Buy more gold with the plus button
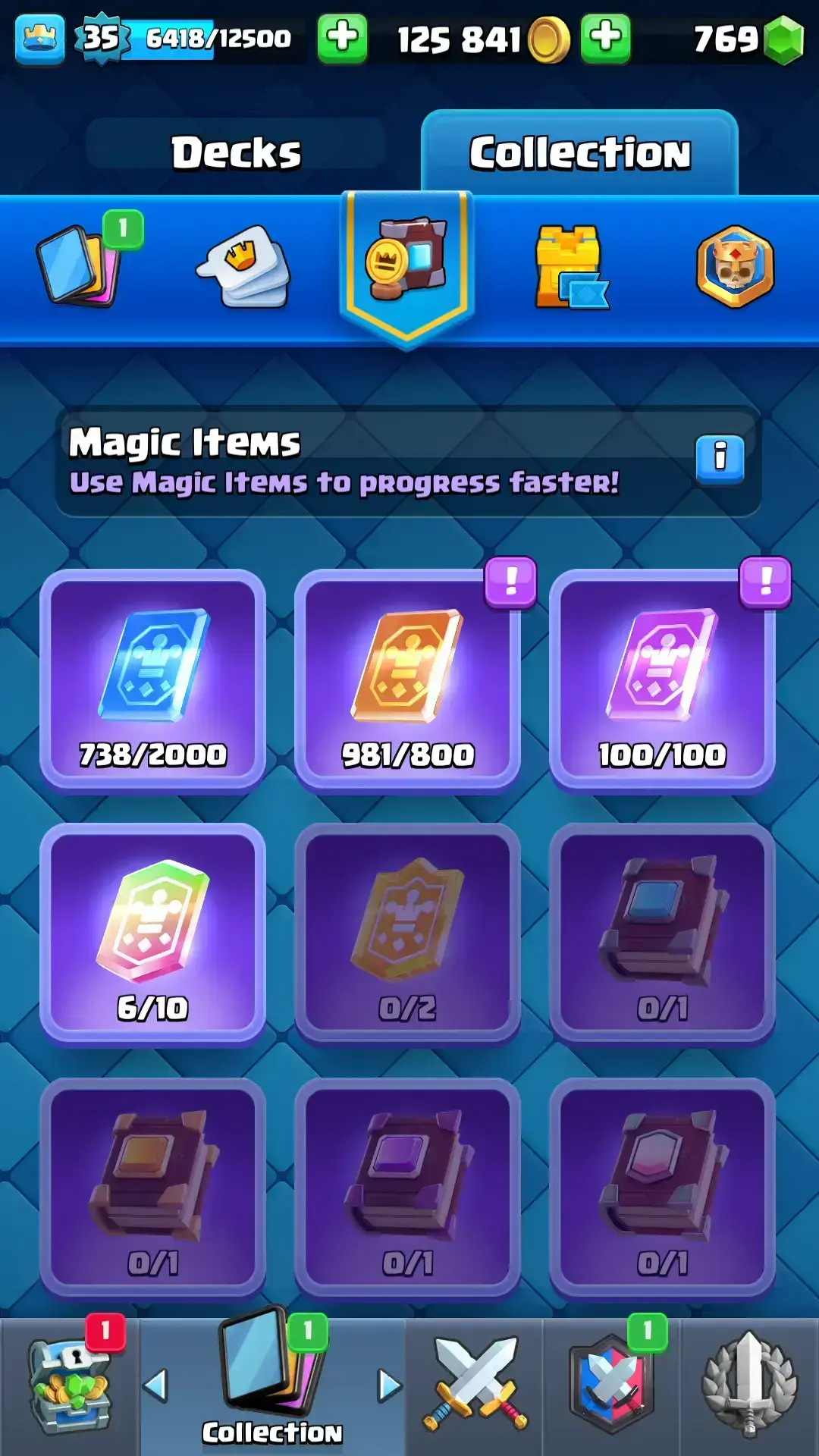The width and height of the screenshot is (819, 1456). click(605, 38)
